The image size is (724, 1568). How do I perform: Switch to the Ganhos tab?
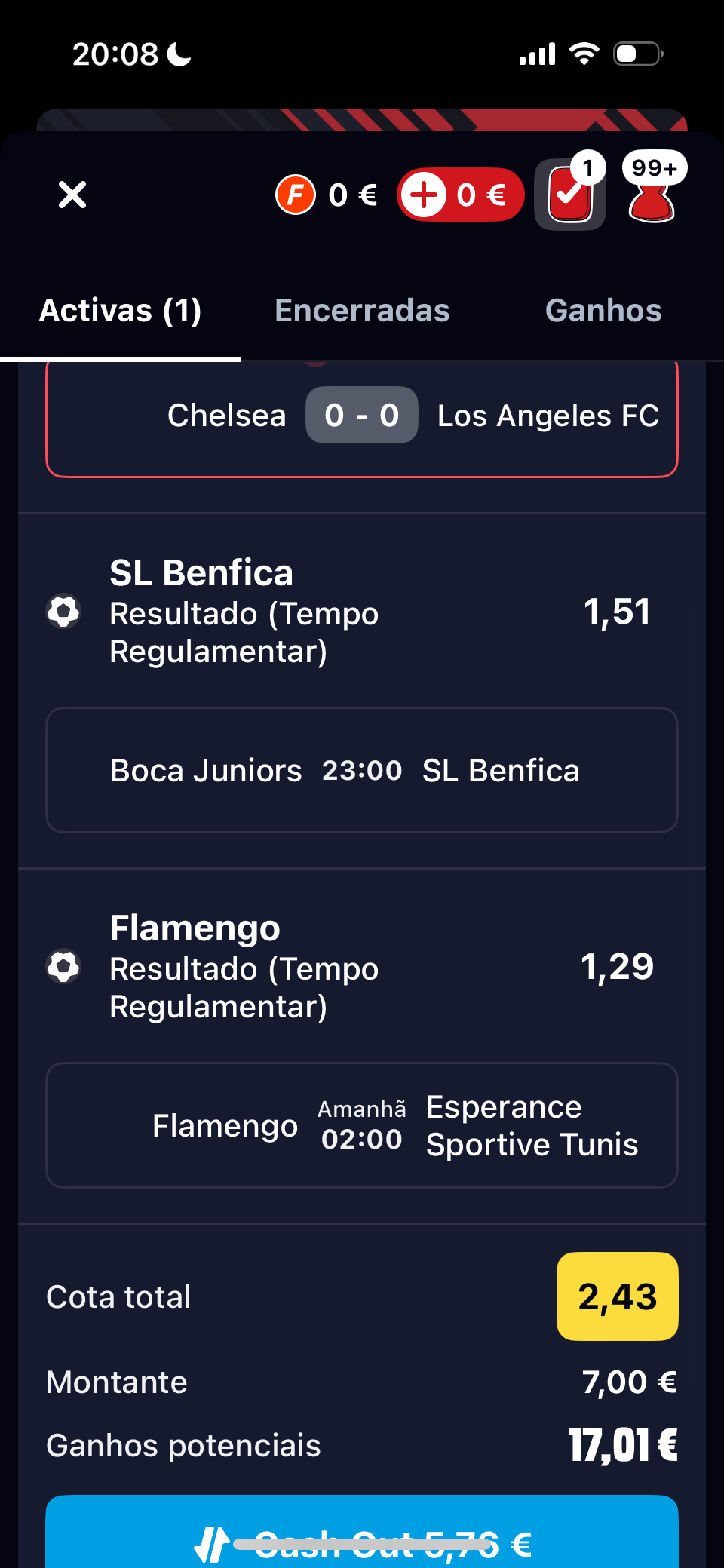click(x=603, y=311)
